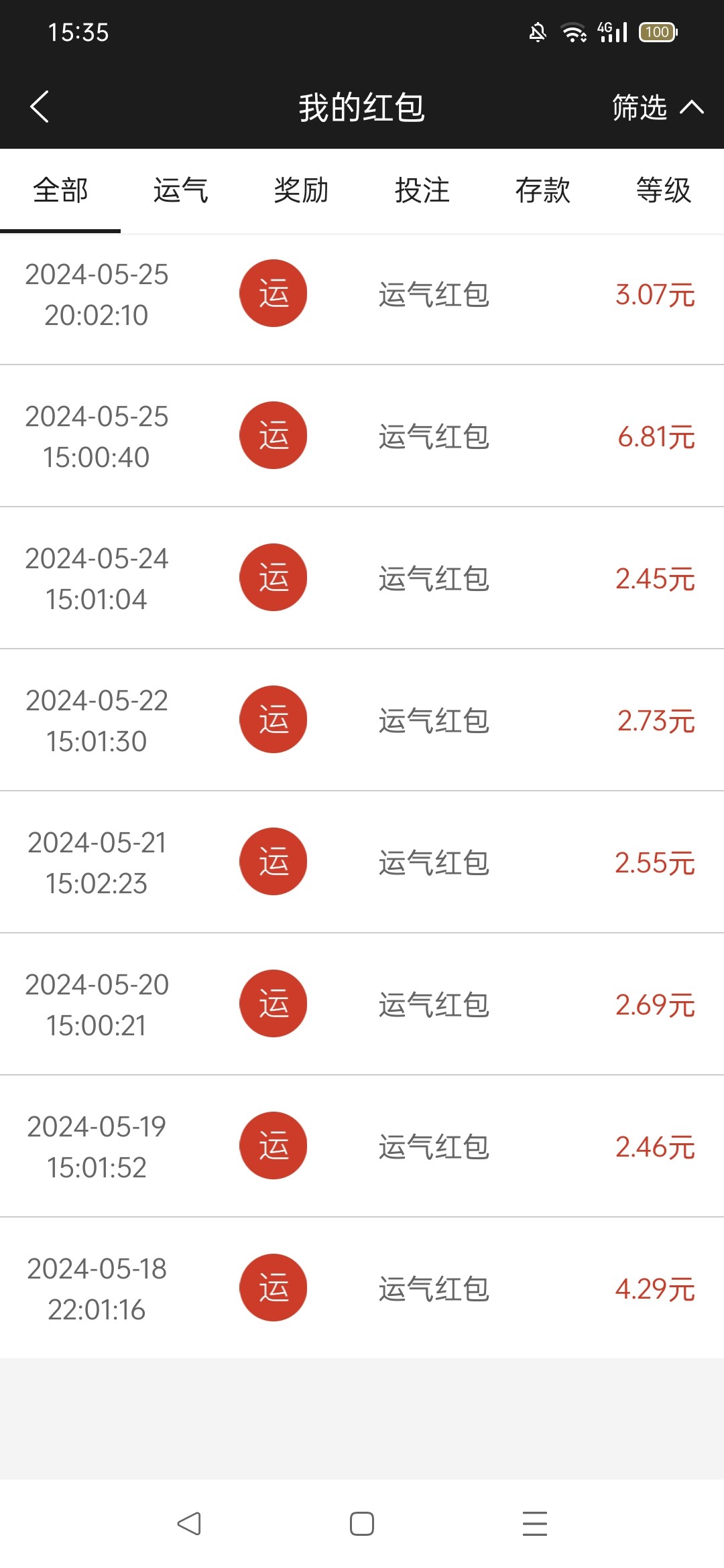The height and width of the screenshot is (1568, 724).
Task: Go back from 我的红包 page
Action: (x=40, y=107)
